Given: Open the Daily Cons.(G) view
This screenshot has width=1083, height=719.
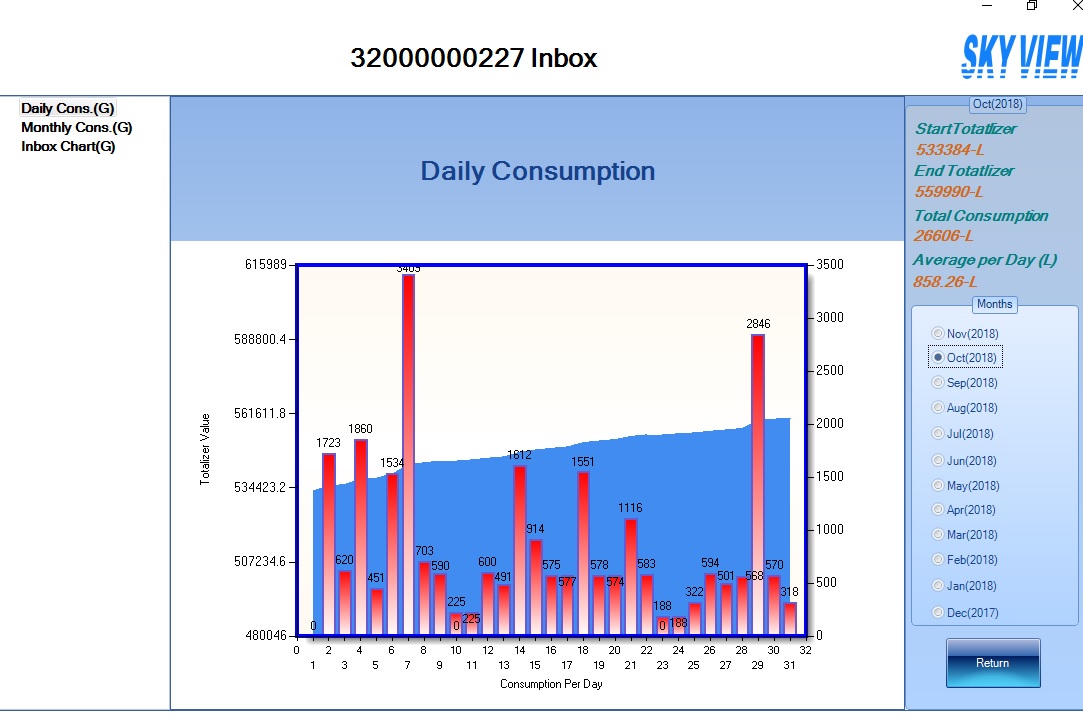Looking at the screenshot, I should (68, 108).
